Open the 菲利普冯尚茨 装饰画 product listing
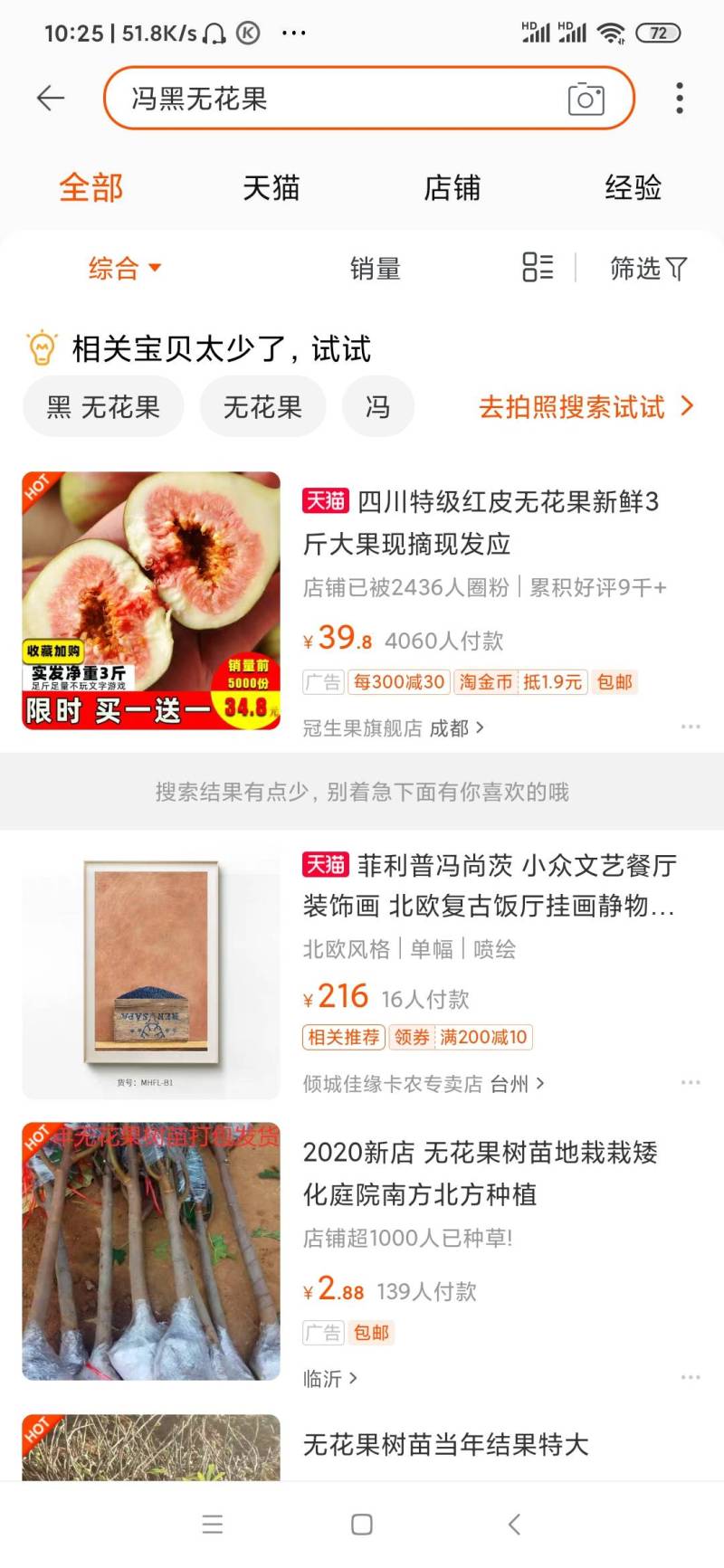The image size is (724, 1568). 489,885
